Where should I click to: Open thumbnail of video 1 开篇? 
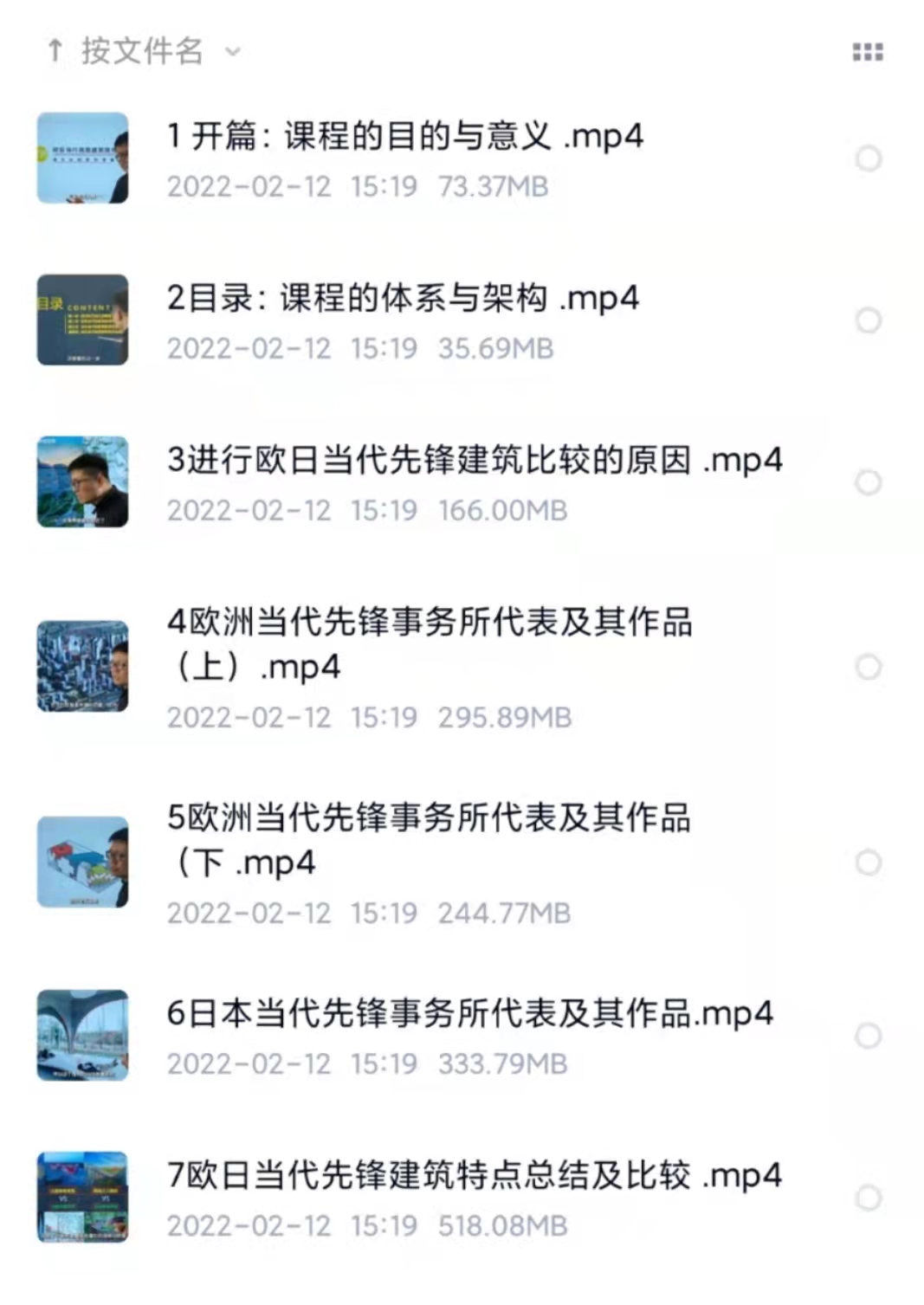point(81,158)
